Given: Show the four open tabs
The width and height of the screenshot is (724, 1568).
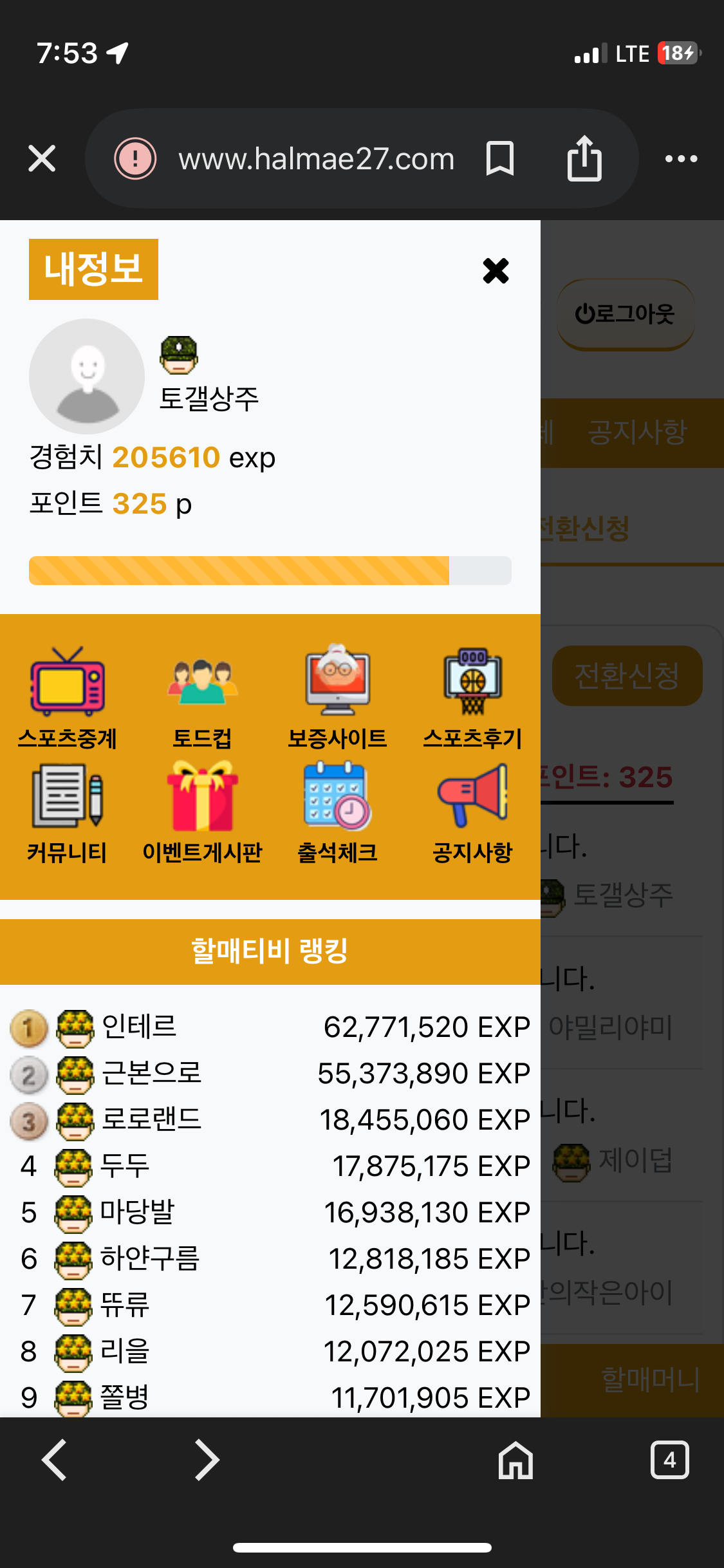Looking at the screenshot, I should coord(669,1460).
